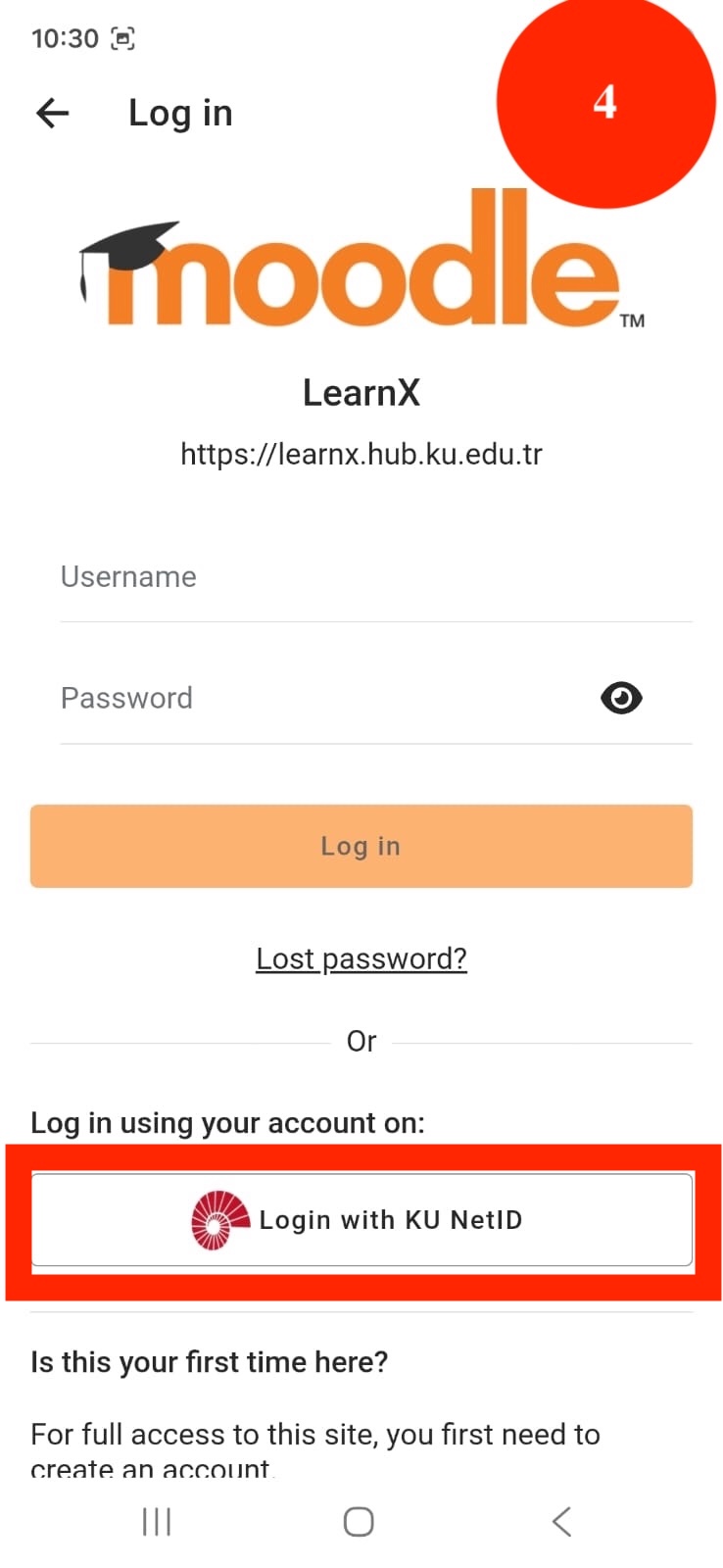Select the Password field
The width and height of the screenshot is (723, 1568).
point(323,698)
